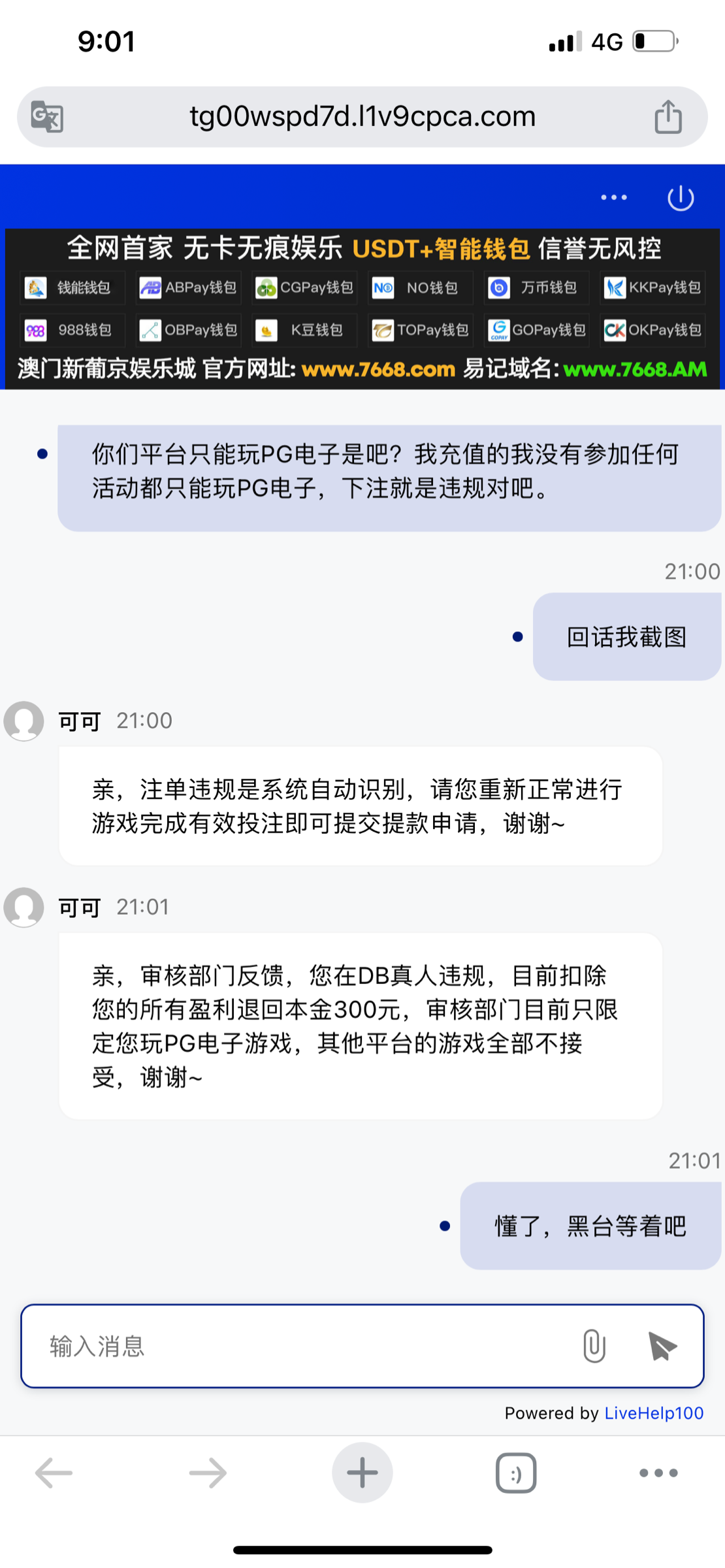Open the www.7668.com link

click(x=378, y=369)
